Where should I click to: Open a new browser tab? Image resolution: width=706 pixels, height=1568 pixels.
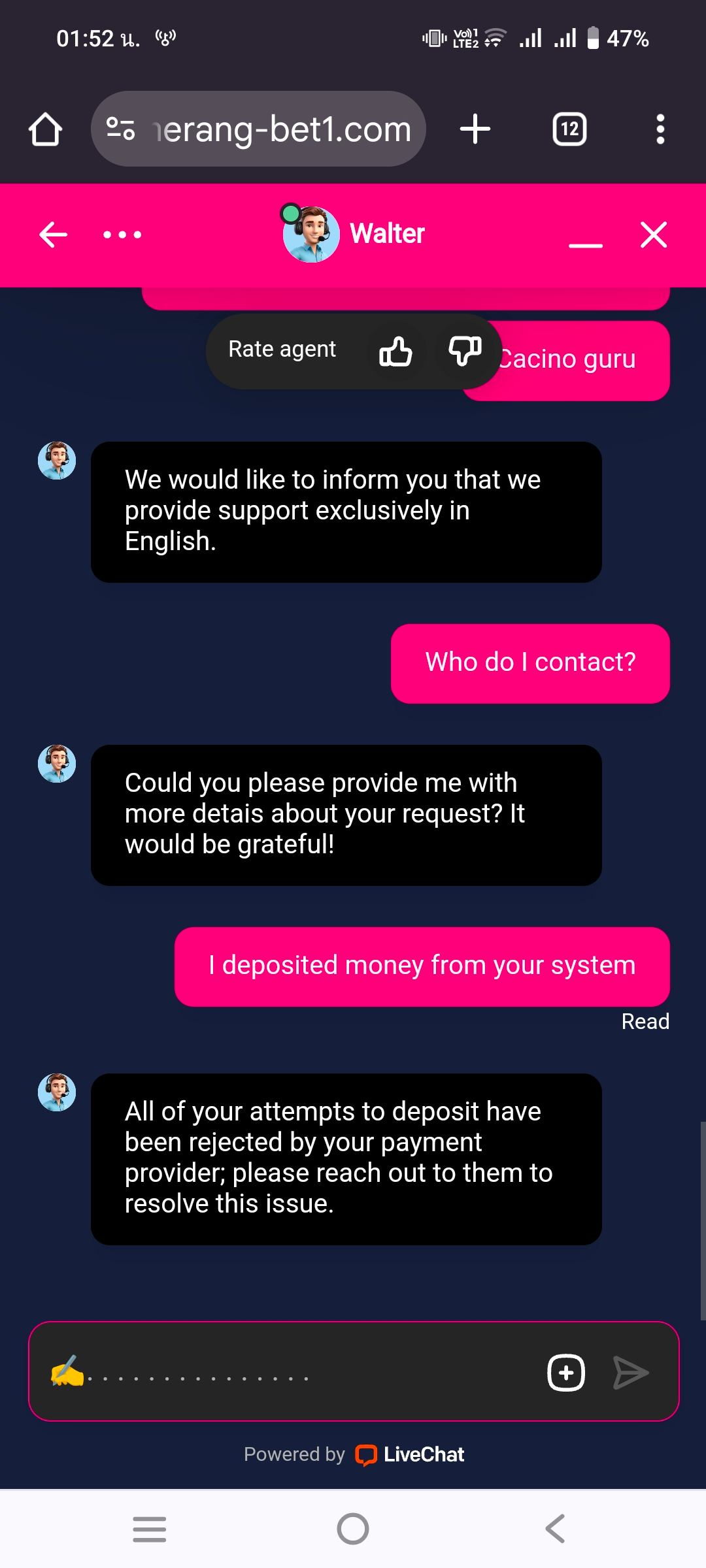[475, 129]
